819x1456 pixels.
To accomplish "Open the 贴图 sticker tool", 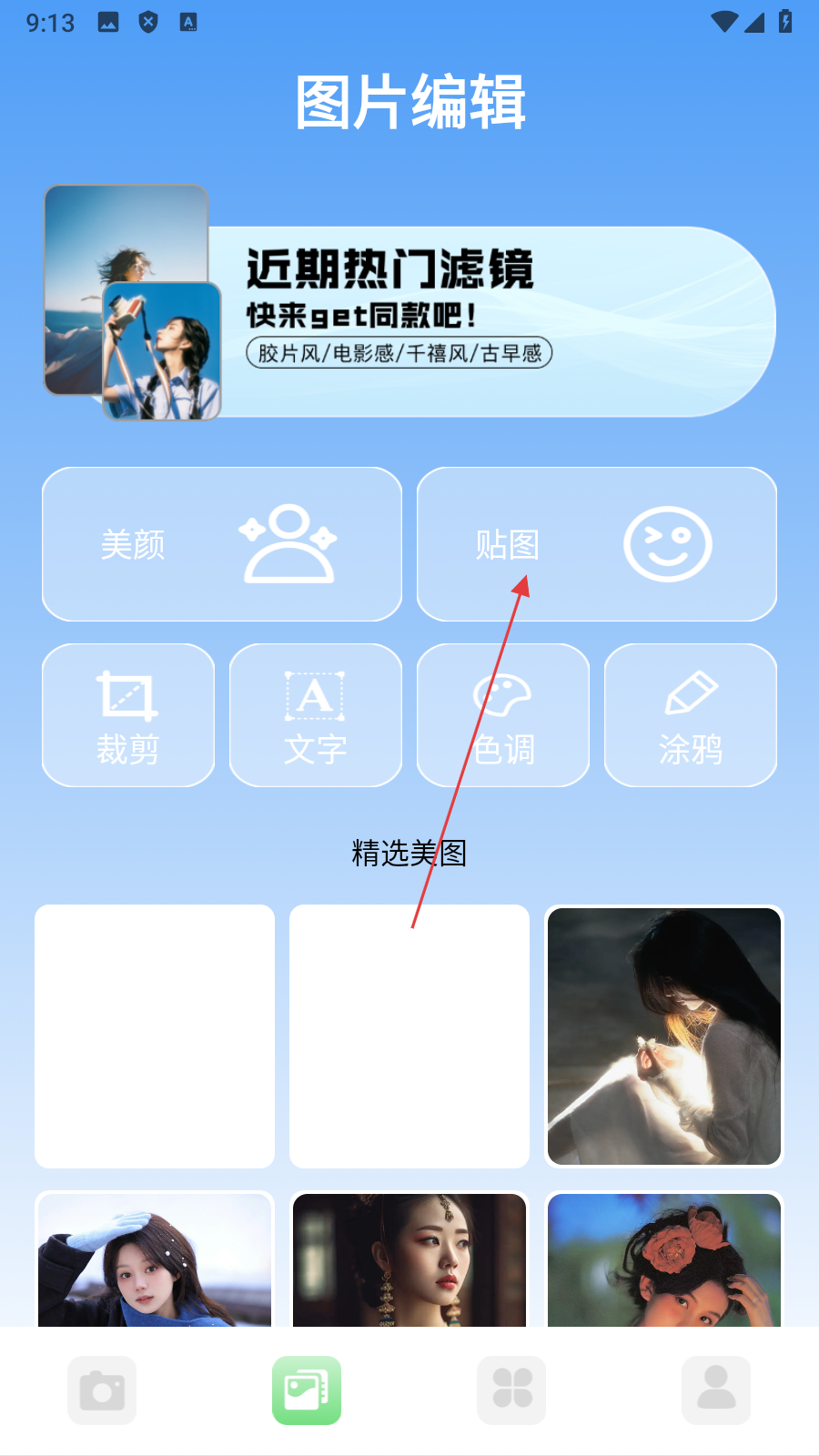I will [x=596, y=544].
